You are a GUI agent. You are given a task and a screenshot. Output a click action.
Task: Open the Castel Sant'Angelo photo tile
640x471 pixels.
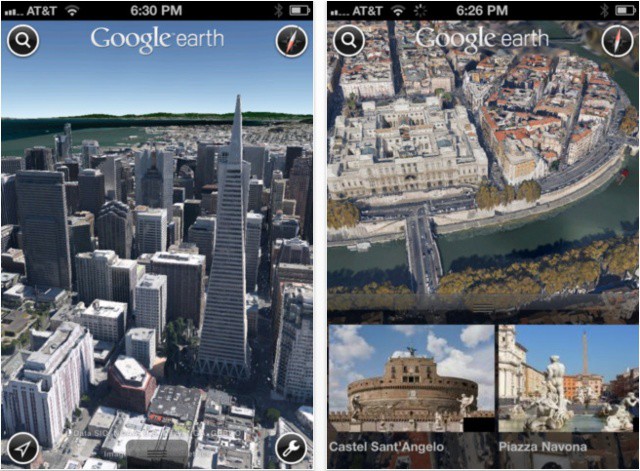tap(411, 390)
